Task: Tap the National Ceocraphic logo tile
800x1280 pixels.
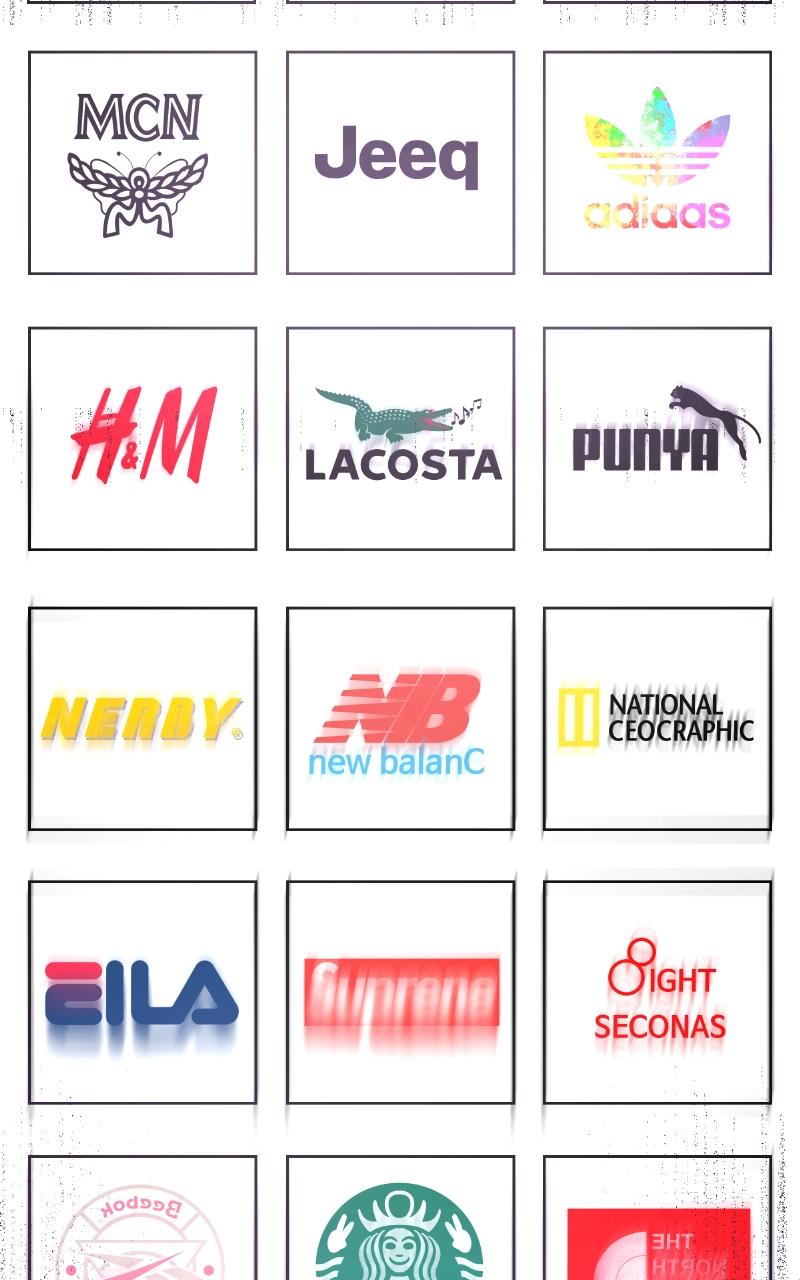Action: [657, 718]
